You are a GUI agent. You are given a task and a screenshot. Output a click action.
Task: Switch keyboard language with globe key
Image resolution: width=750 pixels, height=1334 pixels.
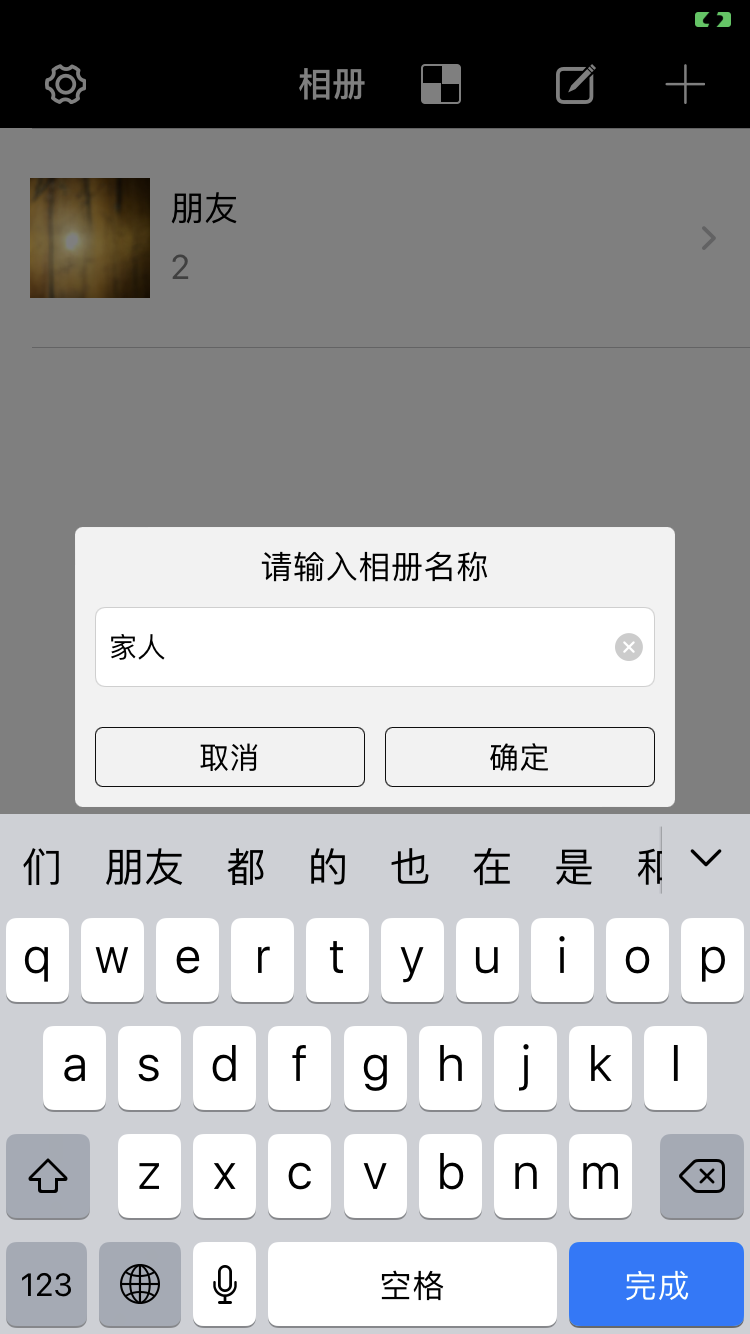click(x=140, y=1285)
